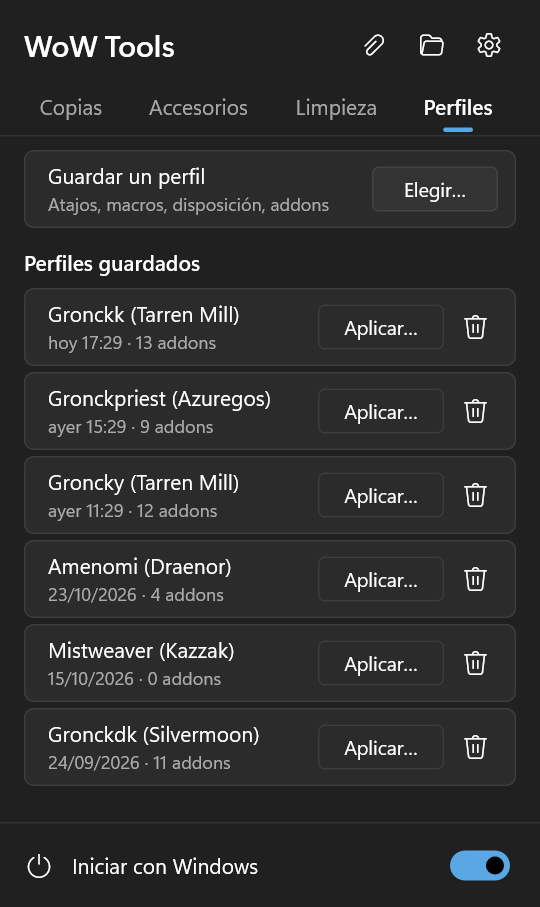Image resolution: width=540 pixels, height=907 pixels.
Task: Delete the Amenomi (Draenor) profile
Action: pyautogui.click(x=475, y=579)
